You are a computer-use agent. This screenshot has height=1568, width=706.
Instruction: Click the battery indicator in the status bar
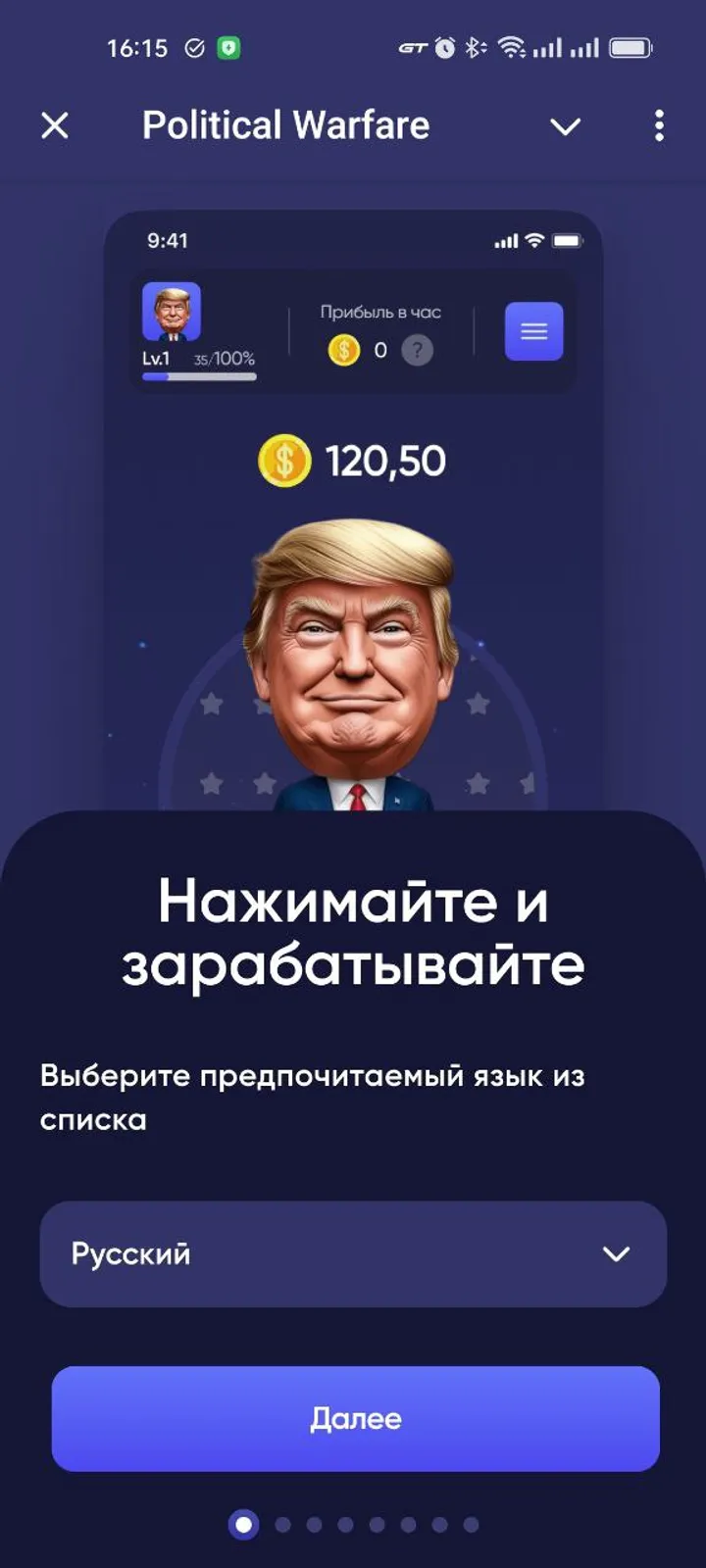point(631,46)
